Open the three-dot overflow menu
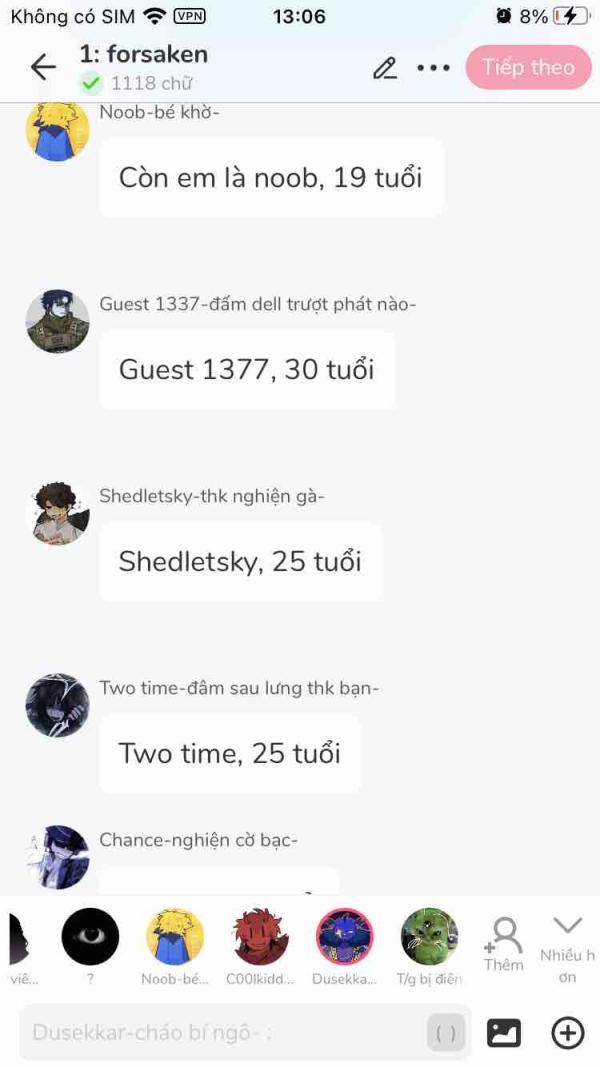 click(x=433, y=68)
